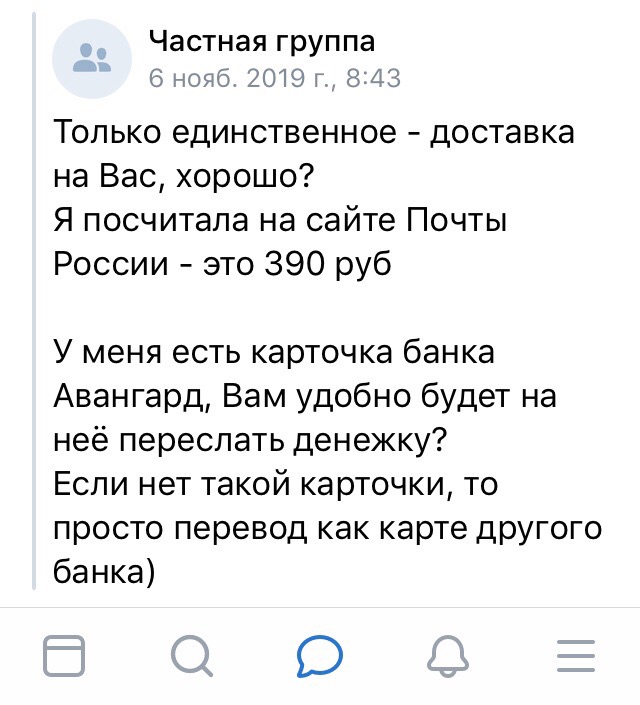The image size is (640, 705).
Task: Open the hamburger menu tab
Action: pyautogui.click(x=575, y=655)
